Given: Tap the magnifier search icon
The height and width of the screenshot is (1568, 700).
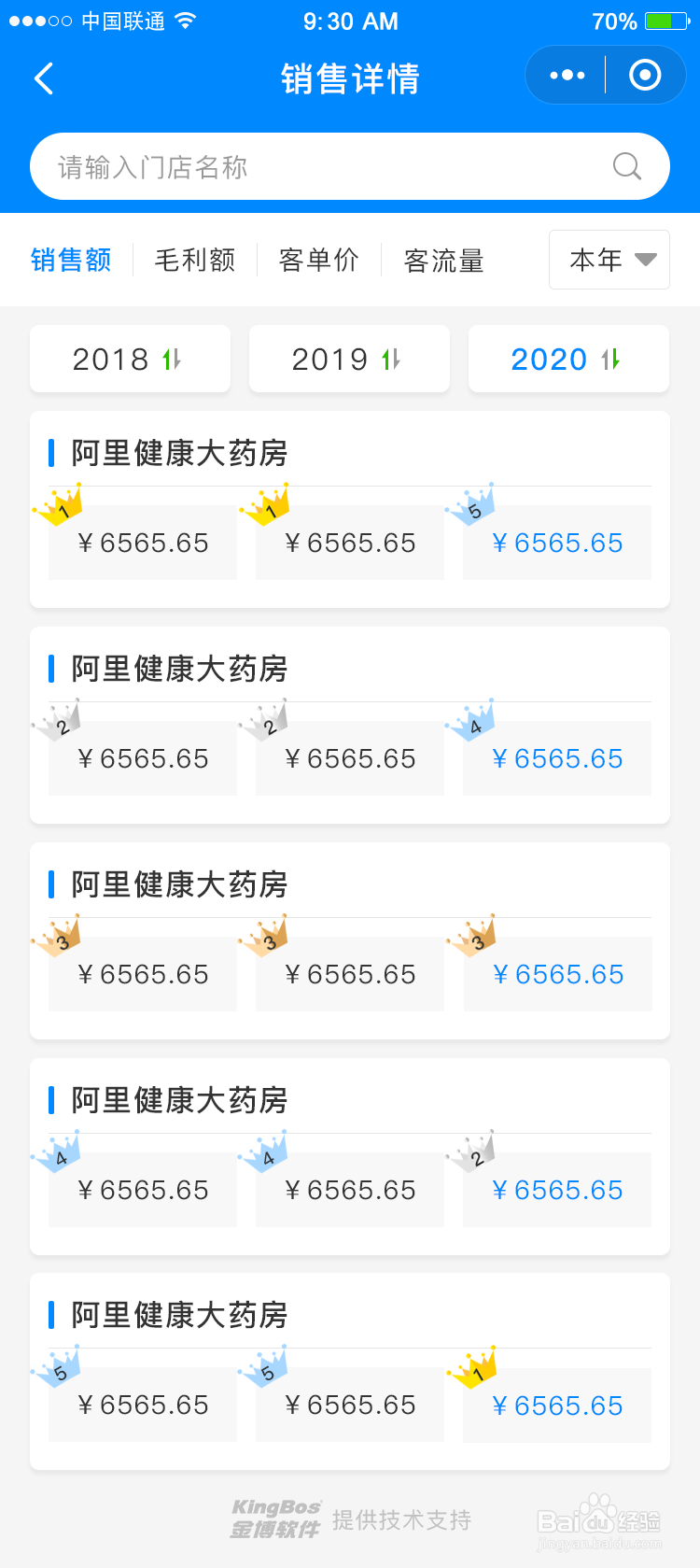Looking at the screenshot, I should coord(627,166).
